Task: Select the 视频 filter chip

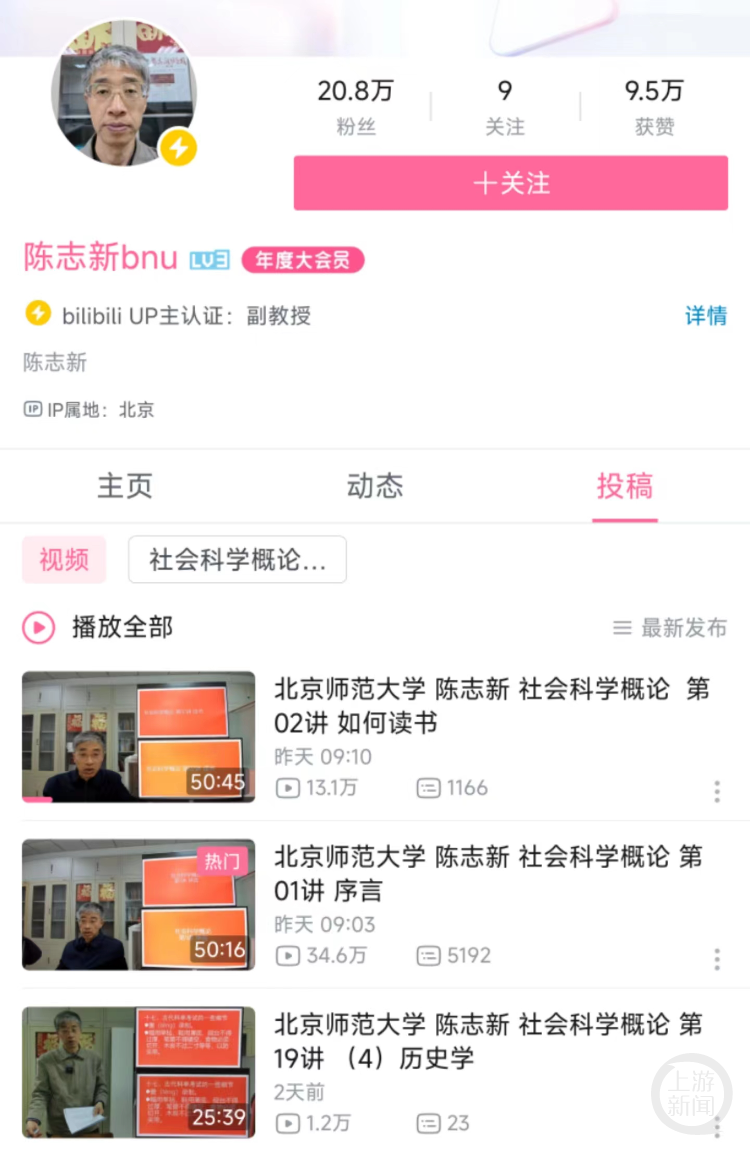Action: pos(64,560)
